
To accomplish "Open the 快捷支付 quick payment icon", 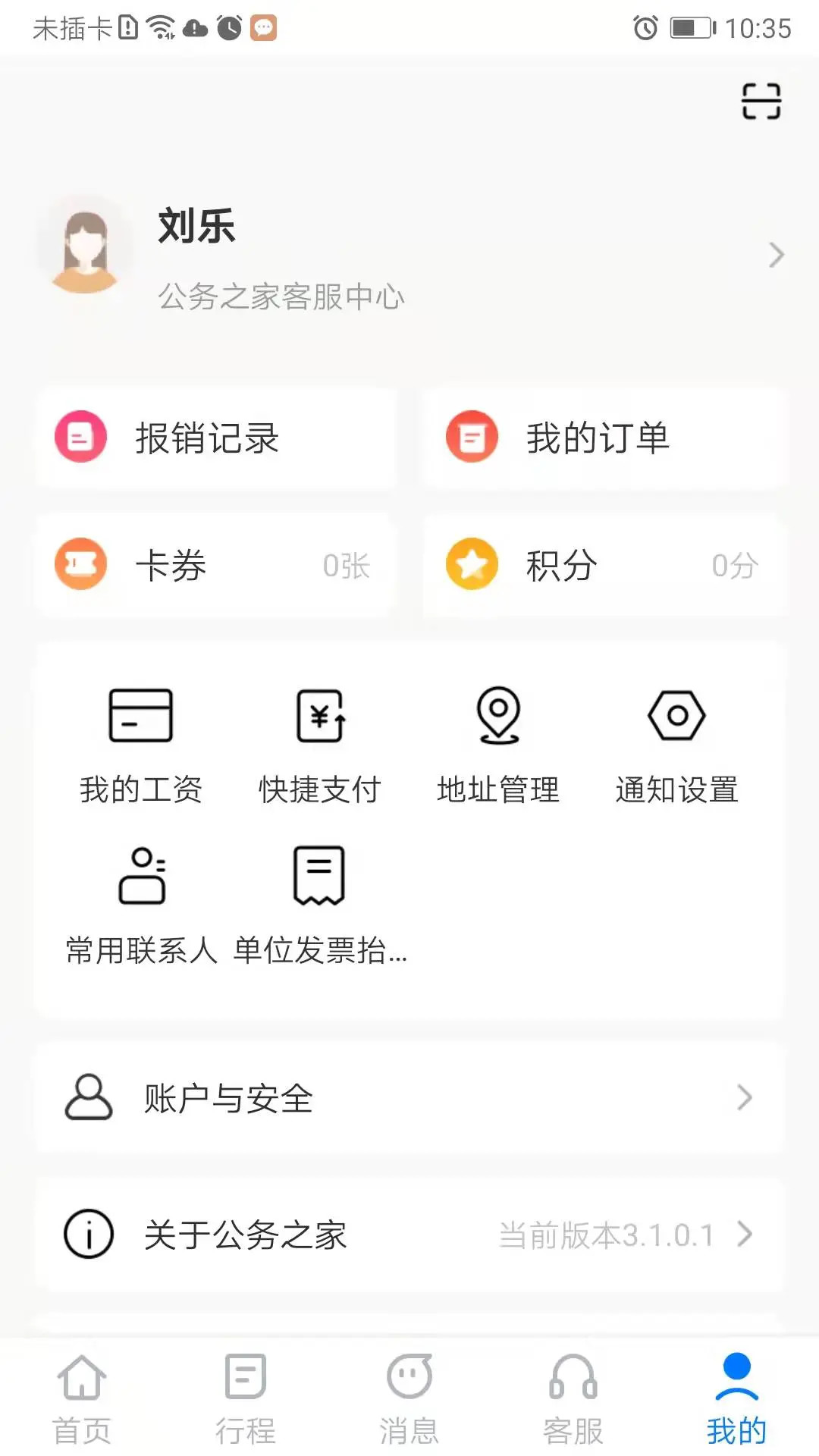I will point(319,717).
